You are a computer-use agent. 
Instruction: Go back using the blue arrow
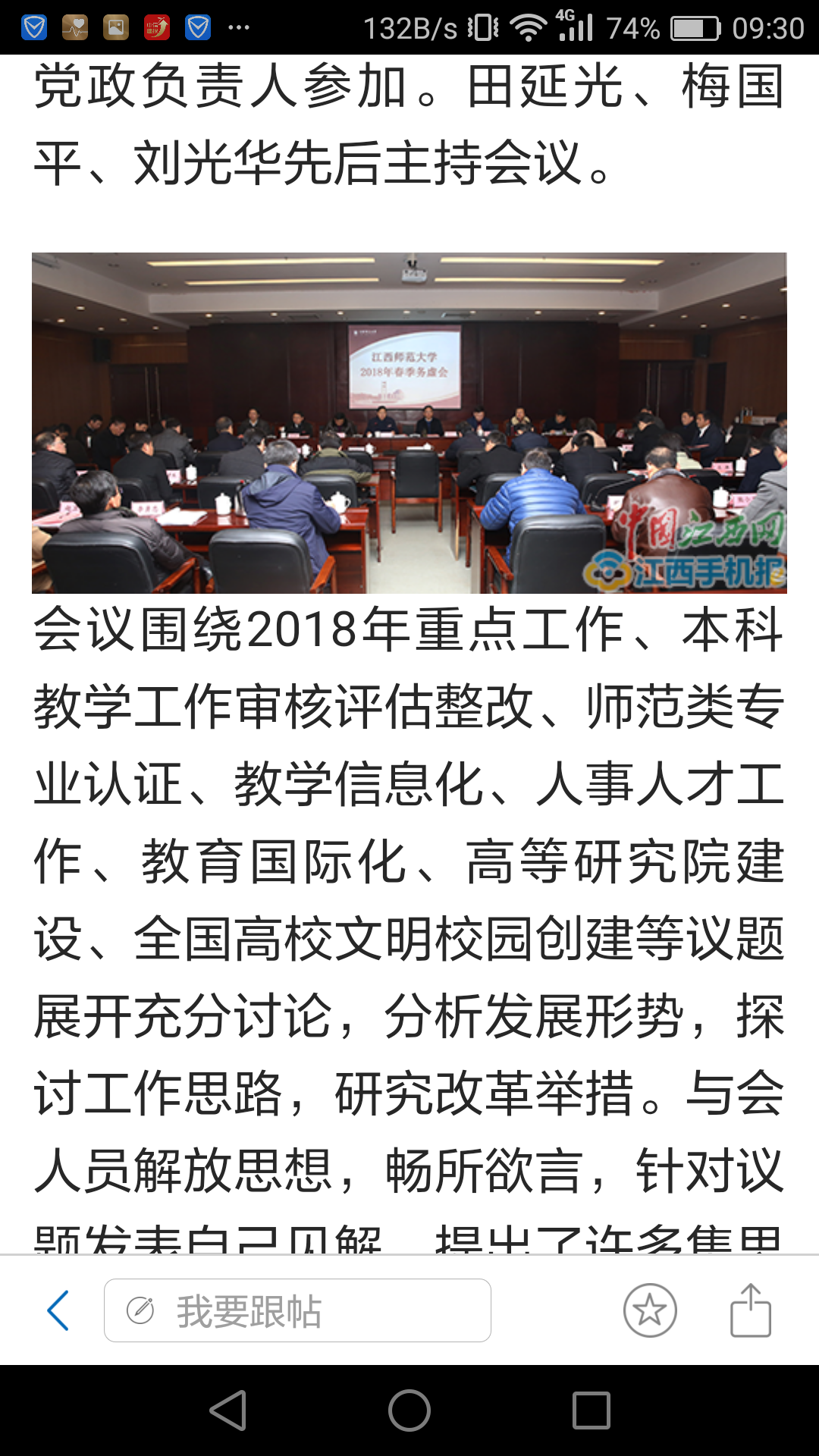58,1310
